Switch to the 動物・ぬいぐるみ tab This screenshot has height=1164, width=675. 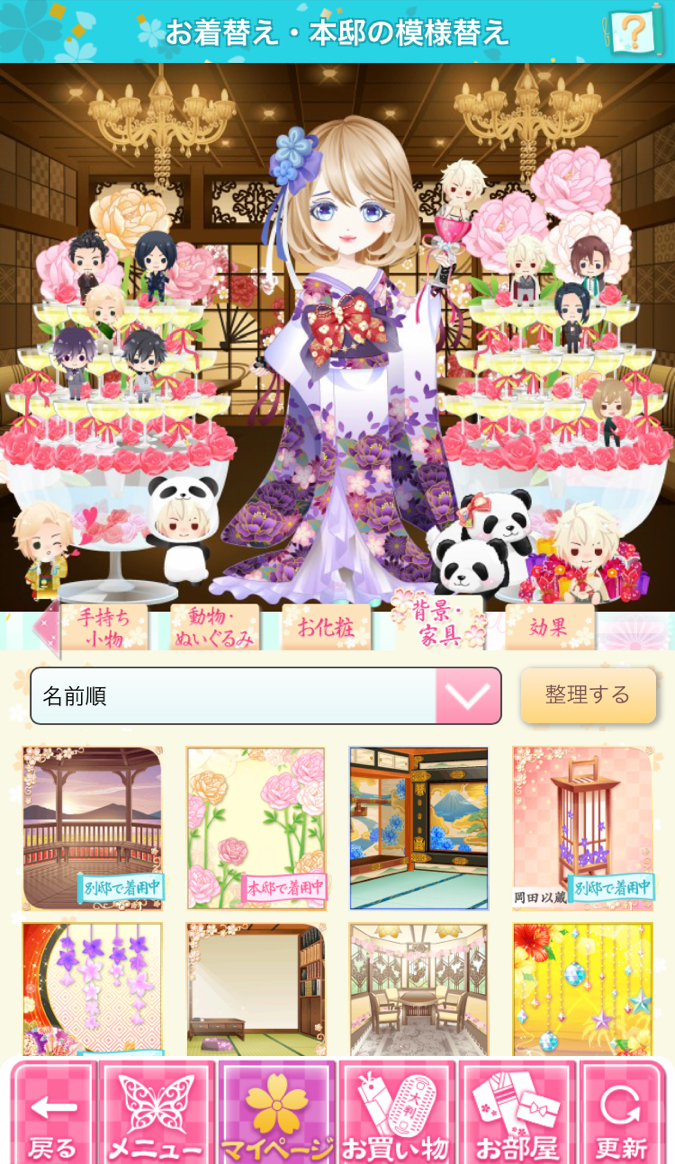[x=216, y=628]
